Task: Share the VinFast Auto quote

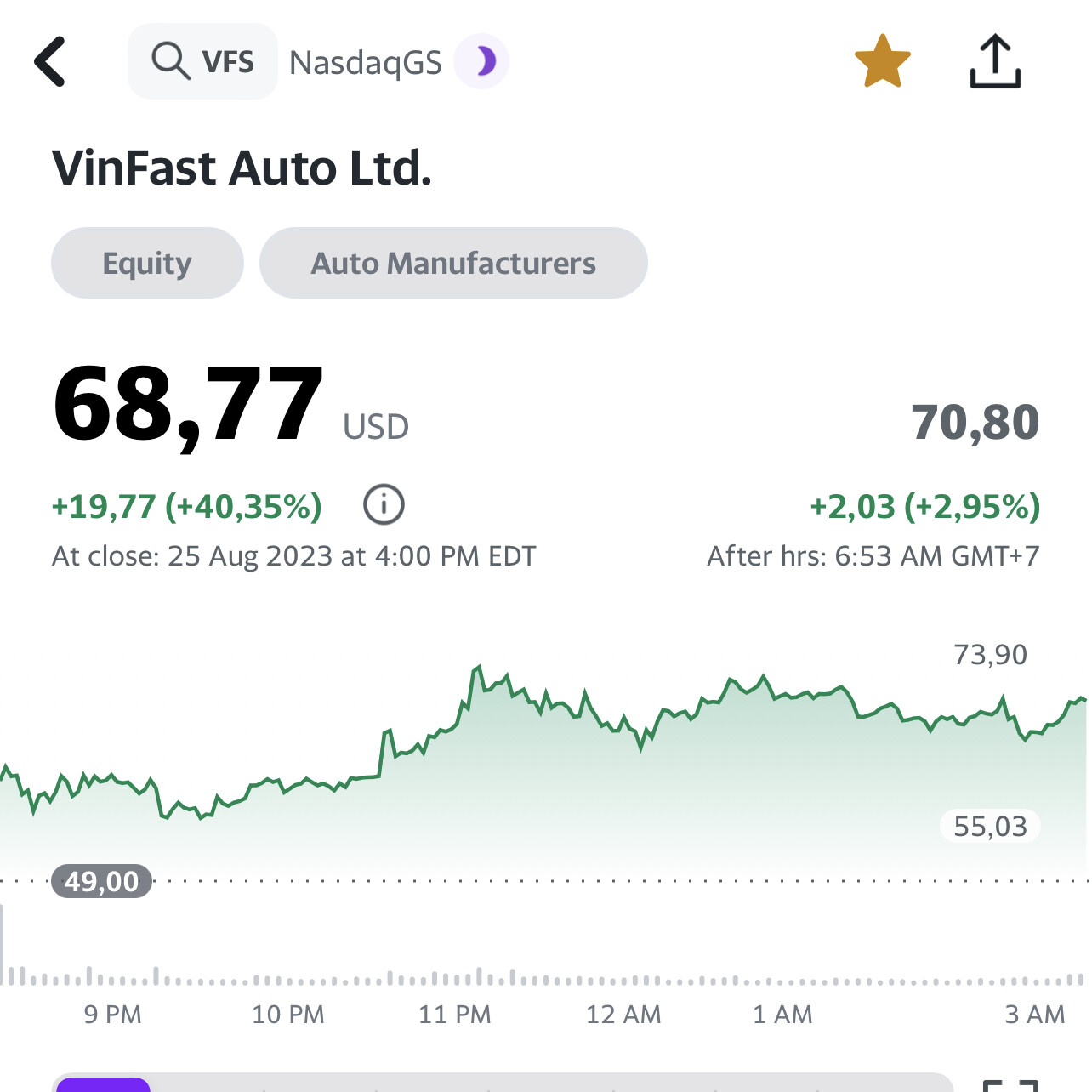Action: coord(995,61)
